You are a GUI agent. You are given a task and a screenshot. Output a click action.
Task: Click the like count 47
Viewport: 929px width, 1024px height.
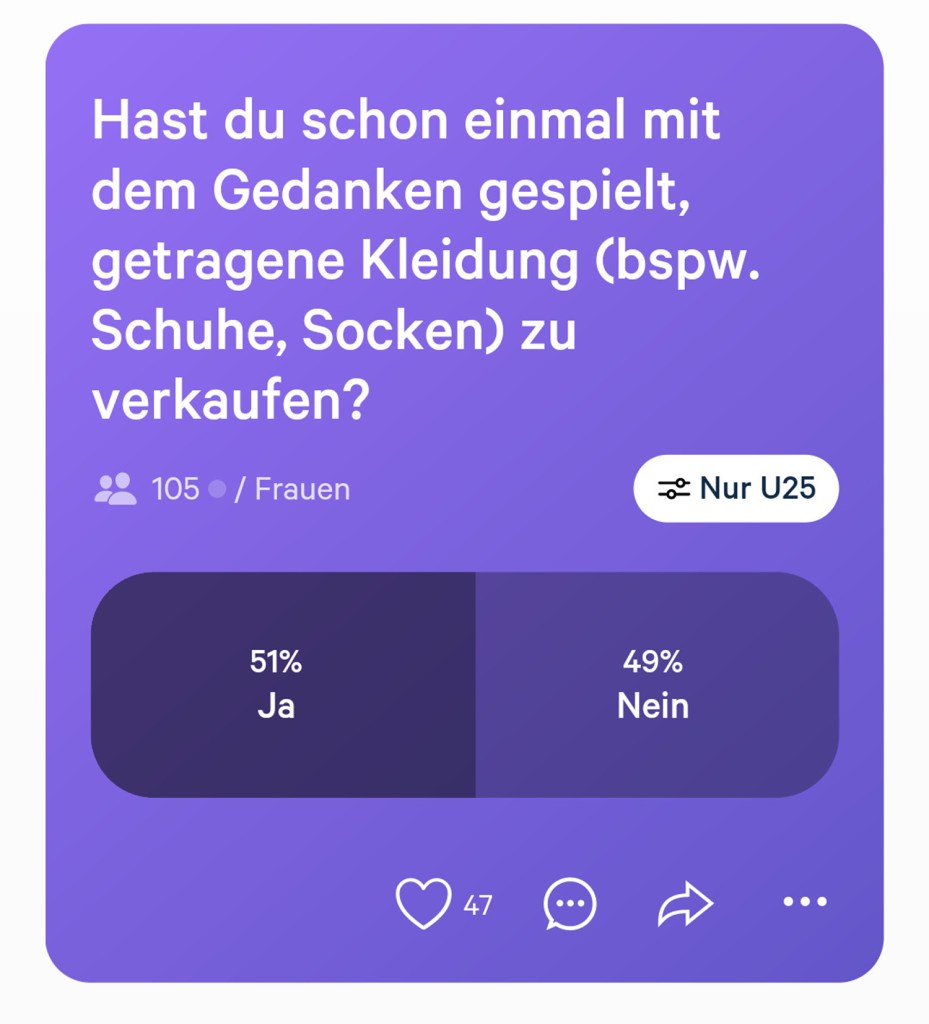click(x=479, y=906)
